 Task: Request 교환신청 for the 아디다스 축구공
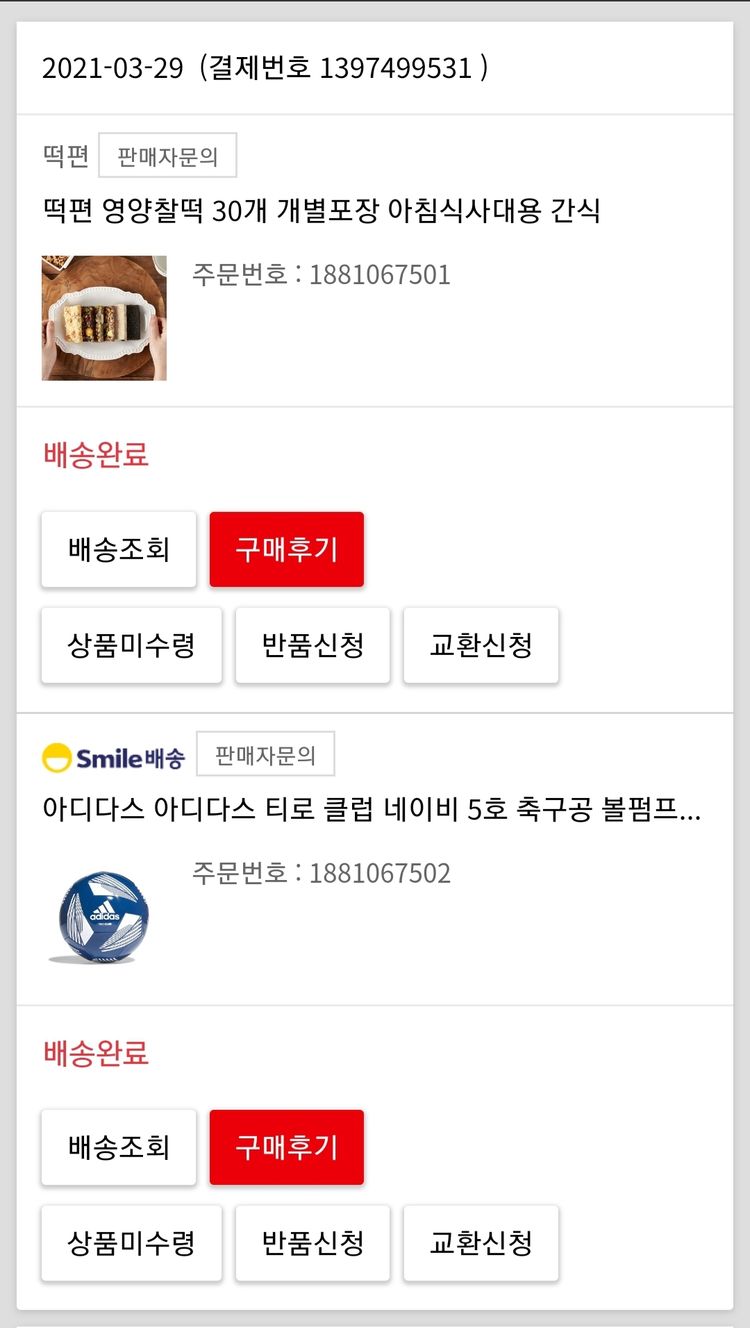coord(481,1243)
